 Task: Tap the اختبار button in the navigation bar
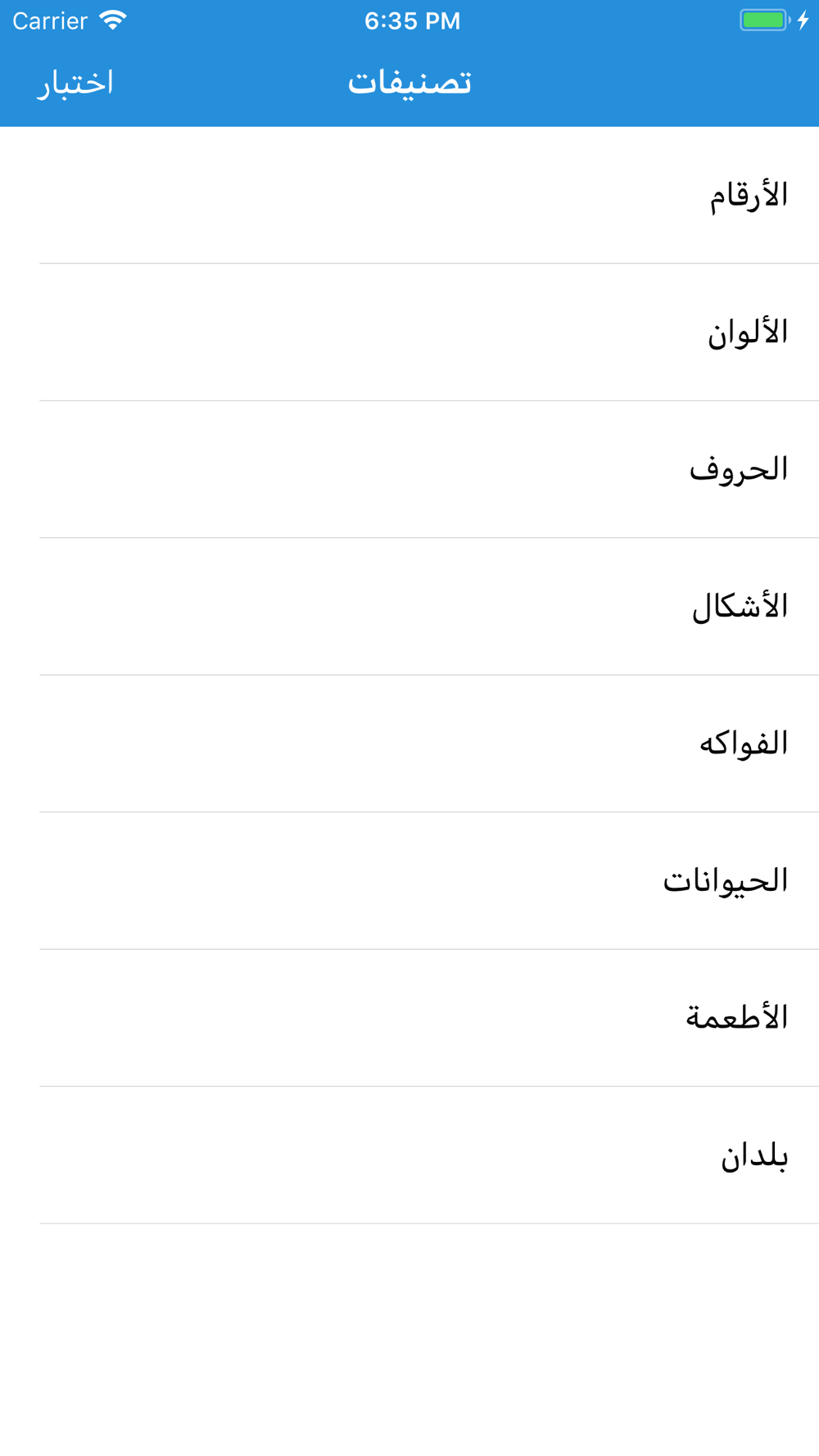[75, 83]
